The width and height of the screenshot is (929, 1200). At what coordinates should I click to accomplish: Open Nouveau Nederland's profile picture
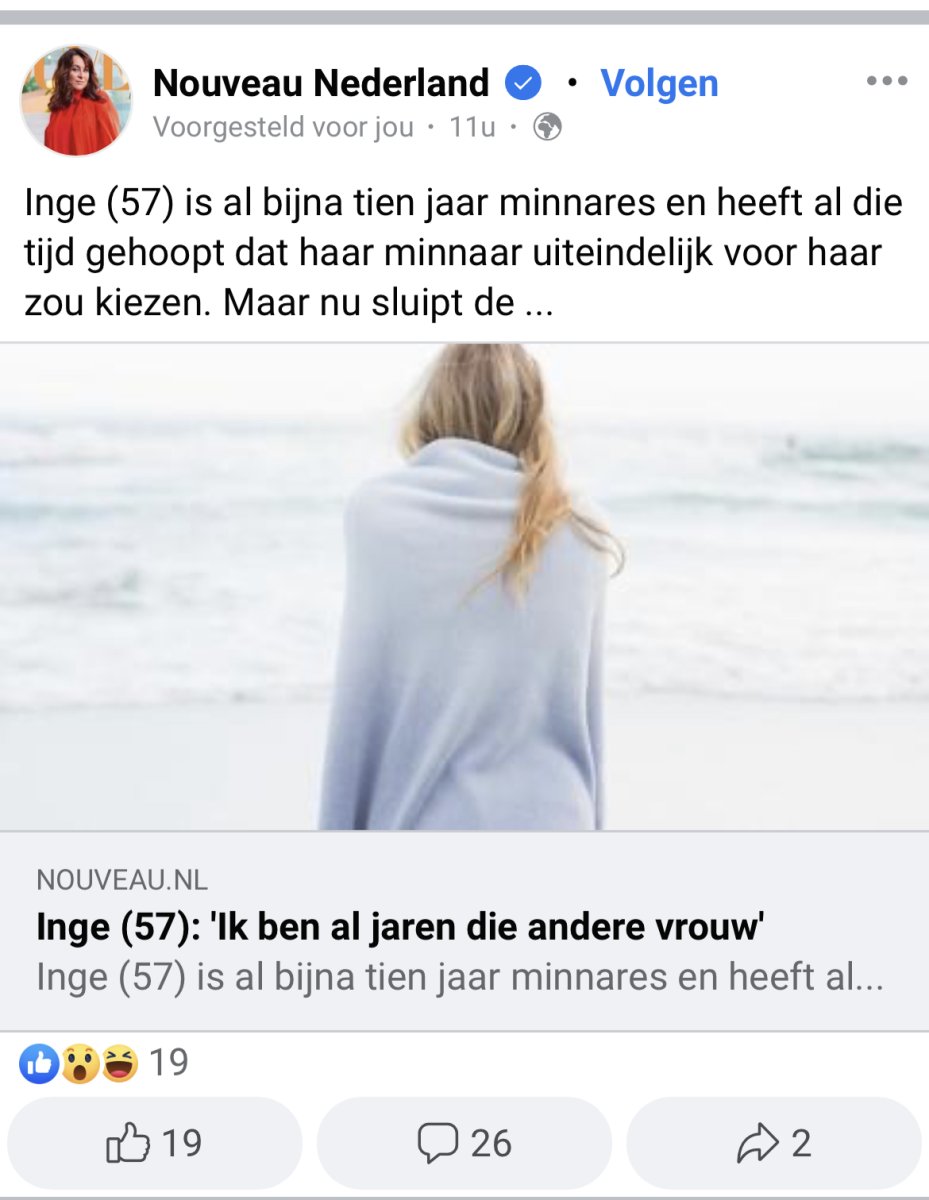click(76, 101)
